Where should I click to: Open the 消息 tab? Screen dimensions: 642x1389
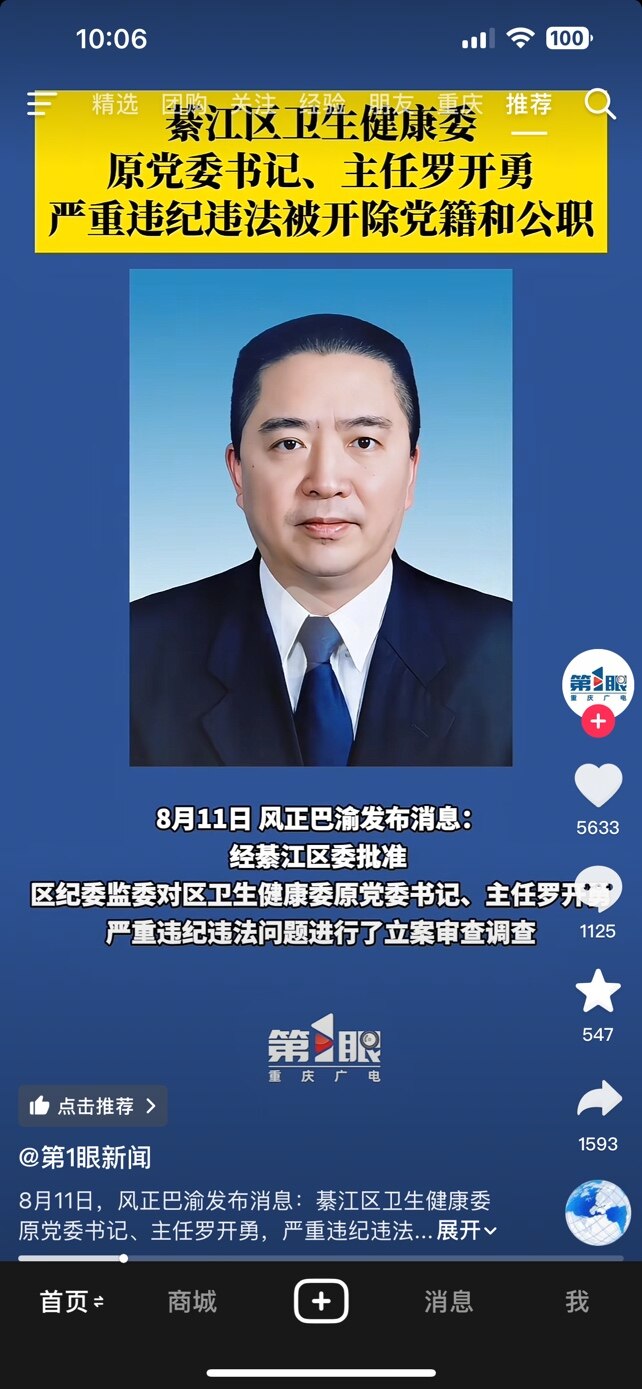point(448,1301)
